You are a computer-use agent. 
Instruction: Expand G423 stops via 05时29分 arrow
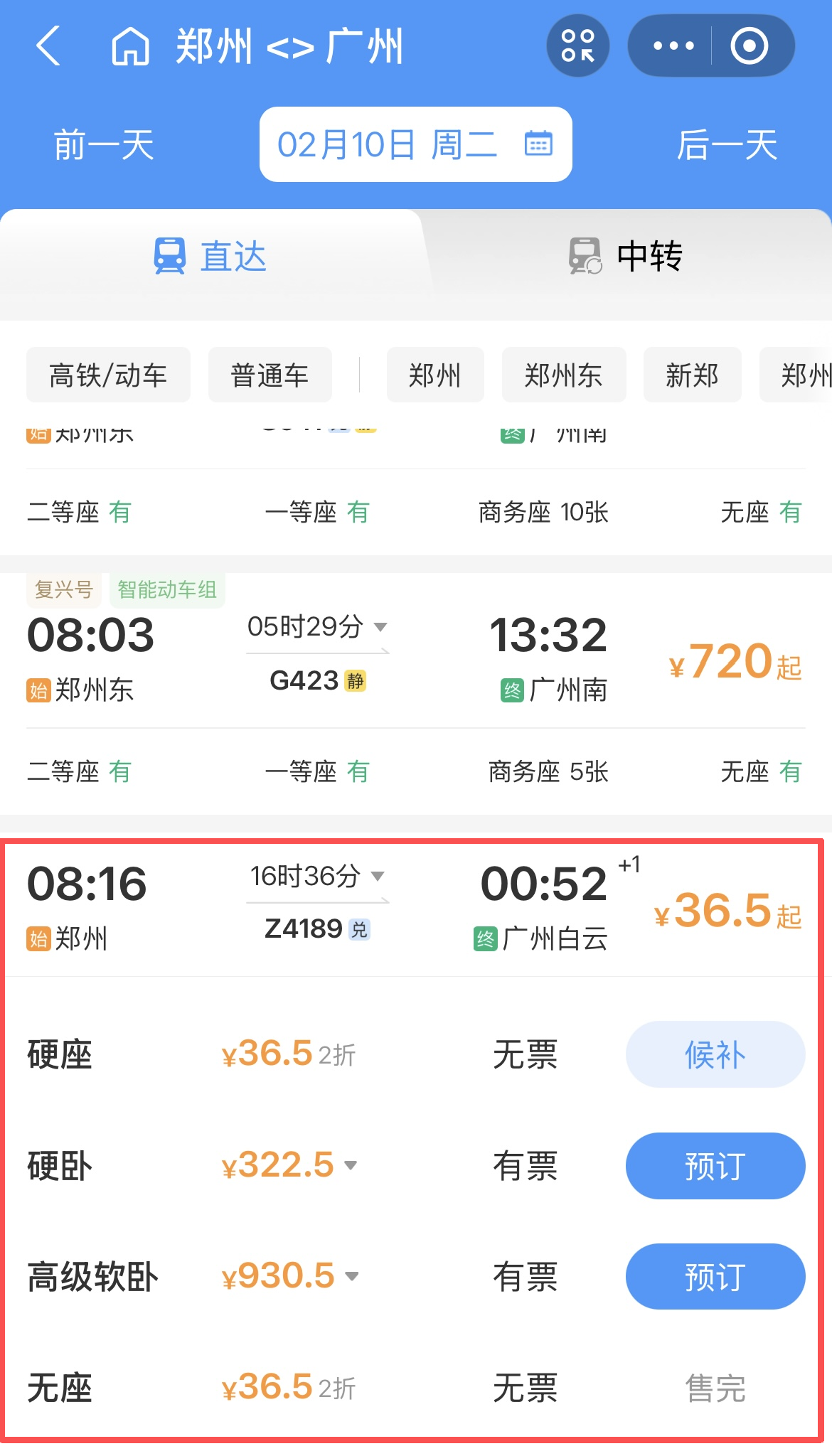tap(380, 627)
